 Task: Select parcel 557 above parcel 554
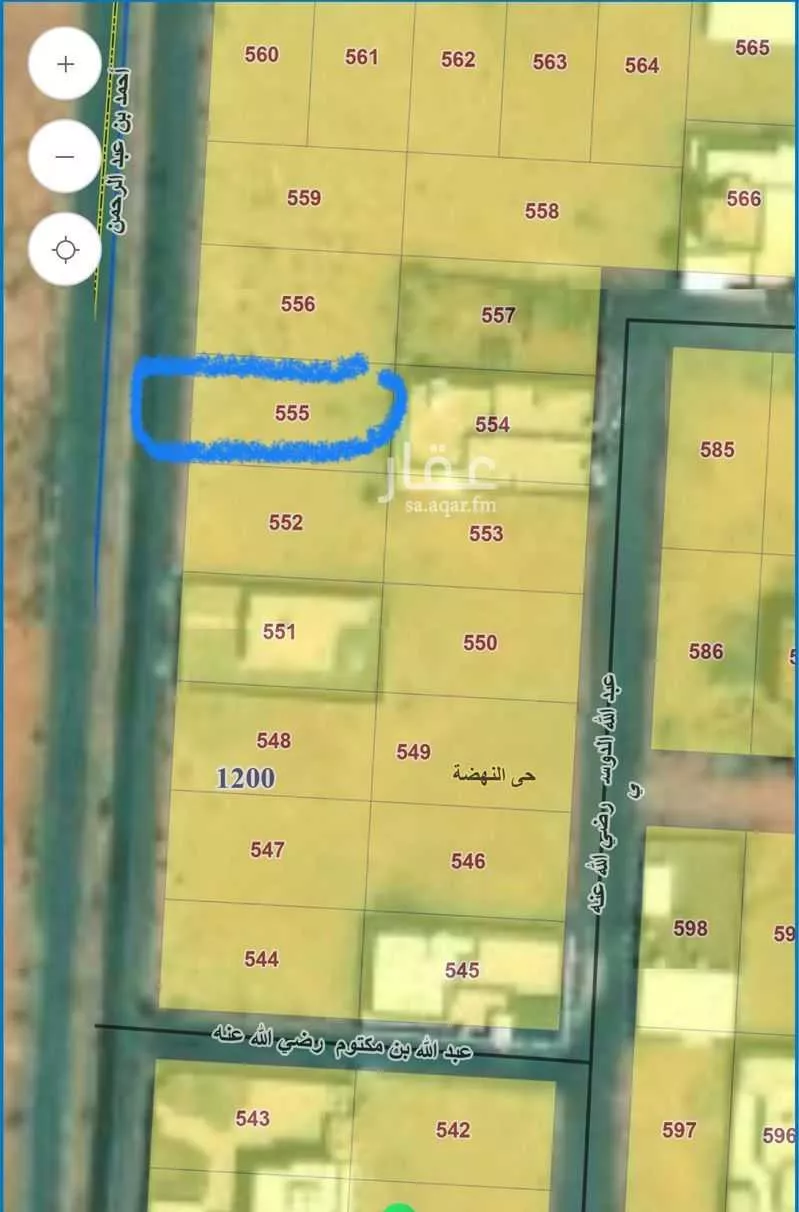[x=500, y=313]
